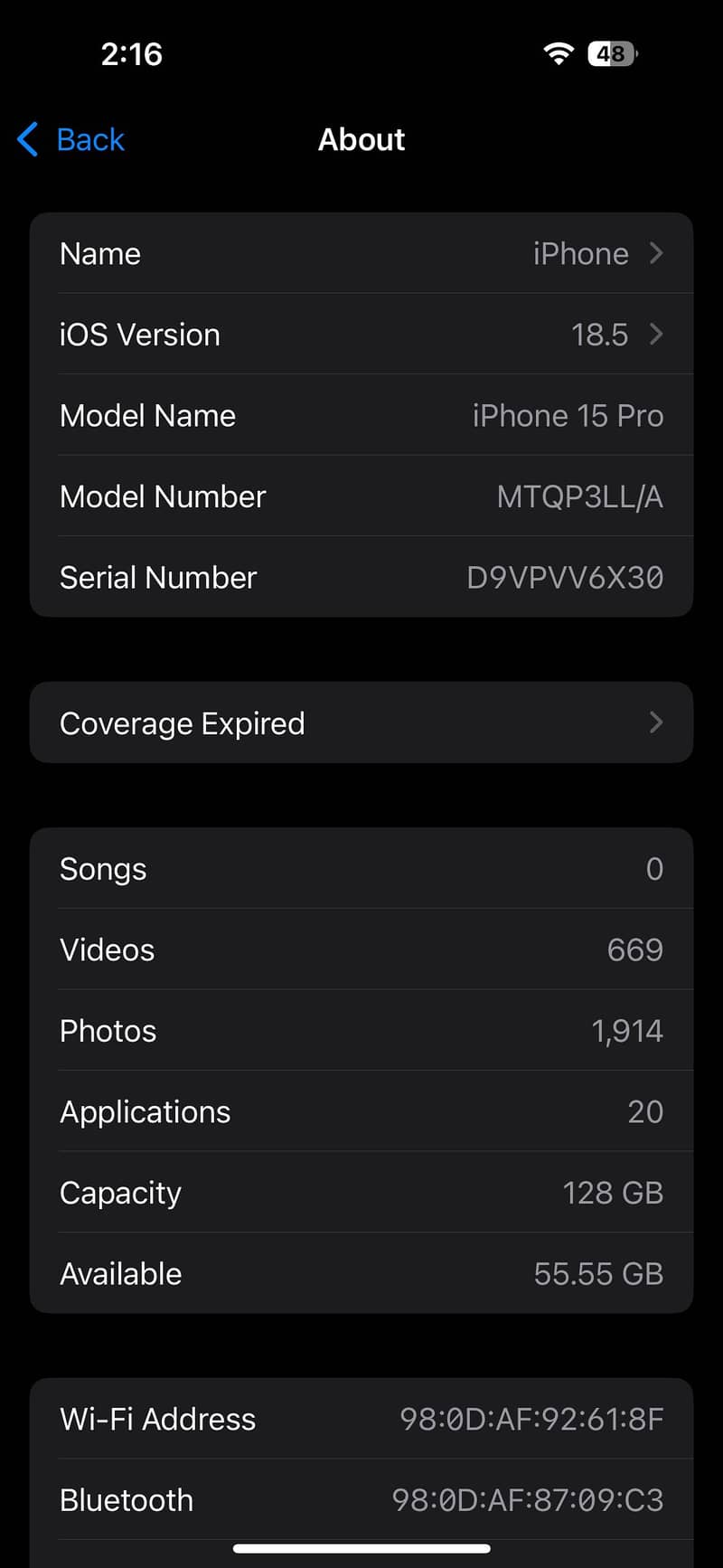Select the Wi-Fi Address entry
This screenshot has width=723, height=1568.
[x=361, y=1419]
